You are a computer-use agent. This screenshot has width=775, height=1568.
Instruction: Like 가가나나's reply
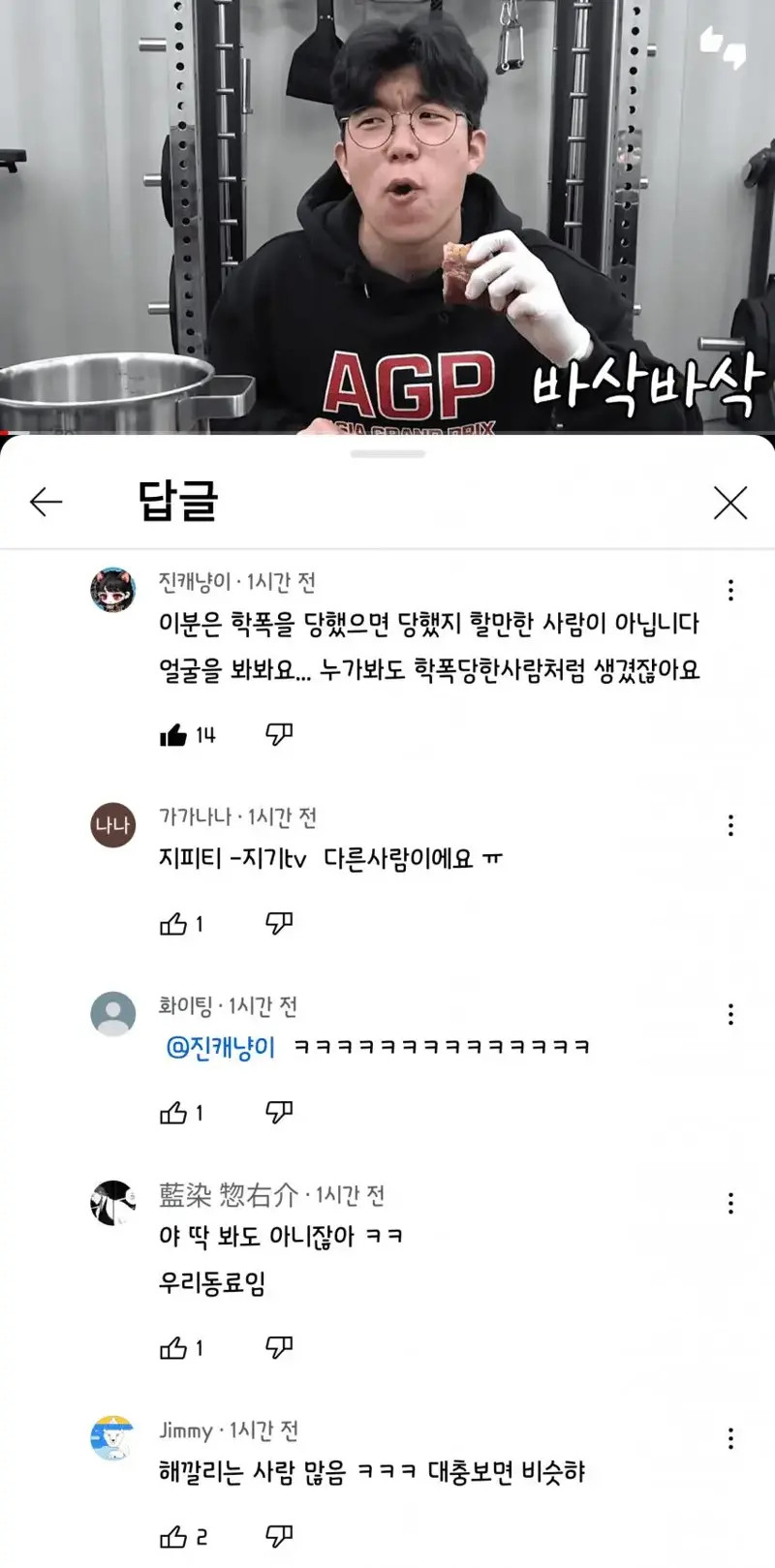coord(173,924)
